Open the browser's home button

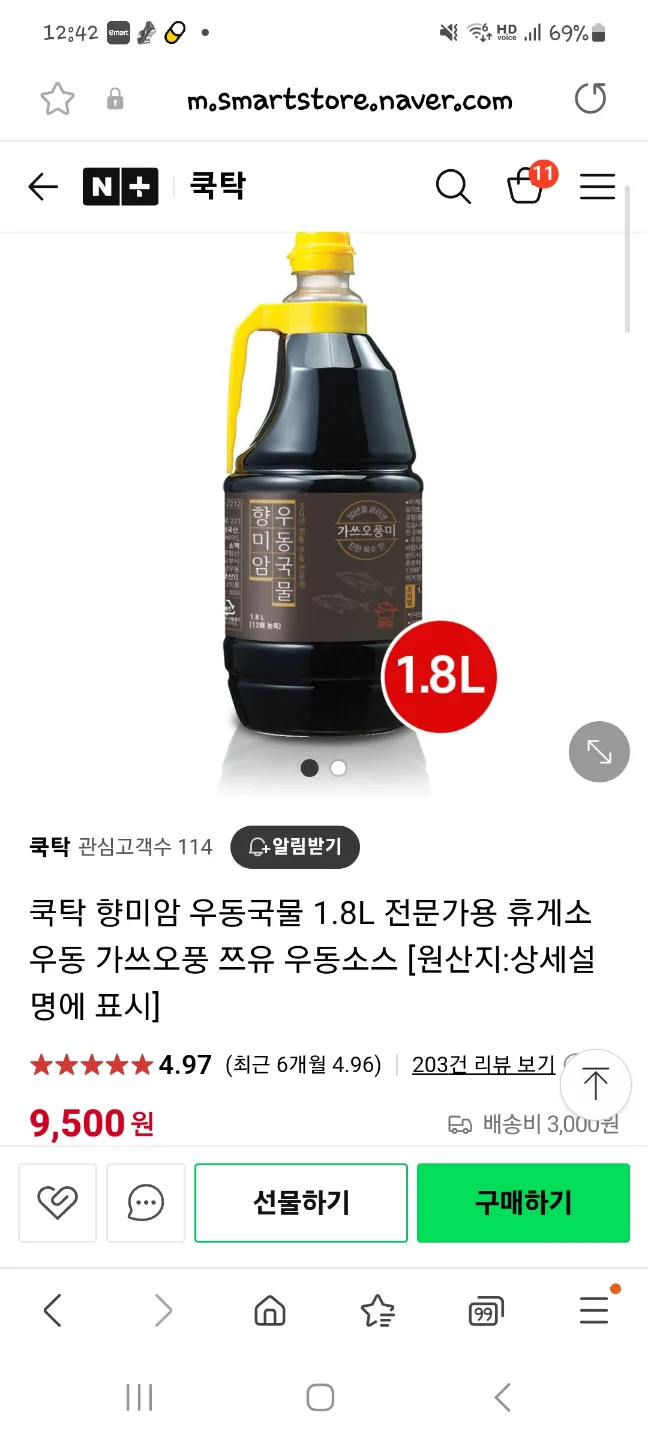[270, 1311]
